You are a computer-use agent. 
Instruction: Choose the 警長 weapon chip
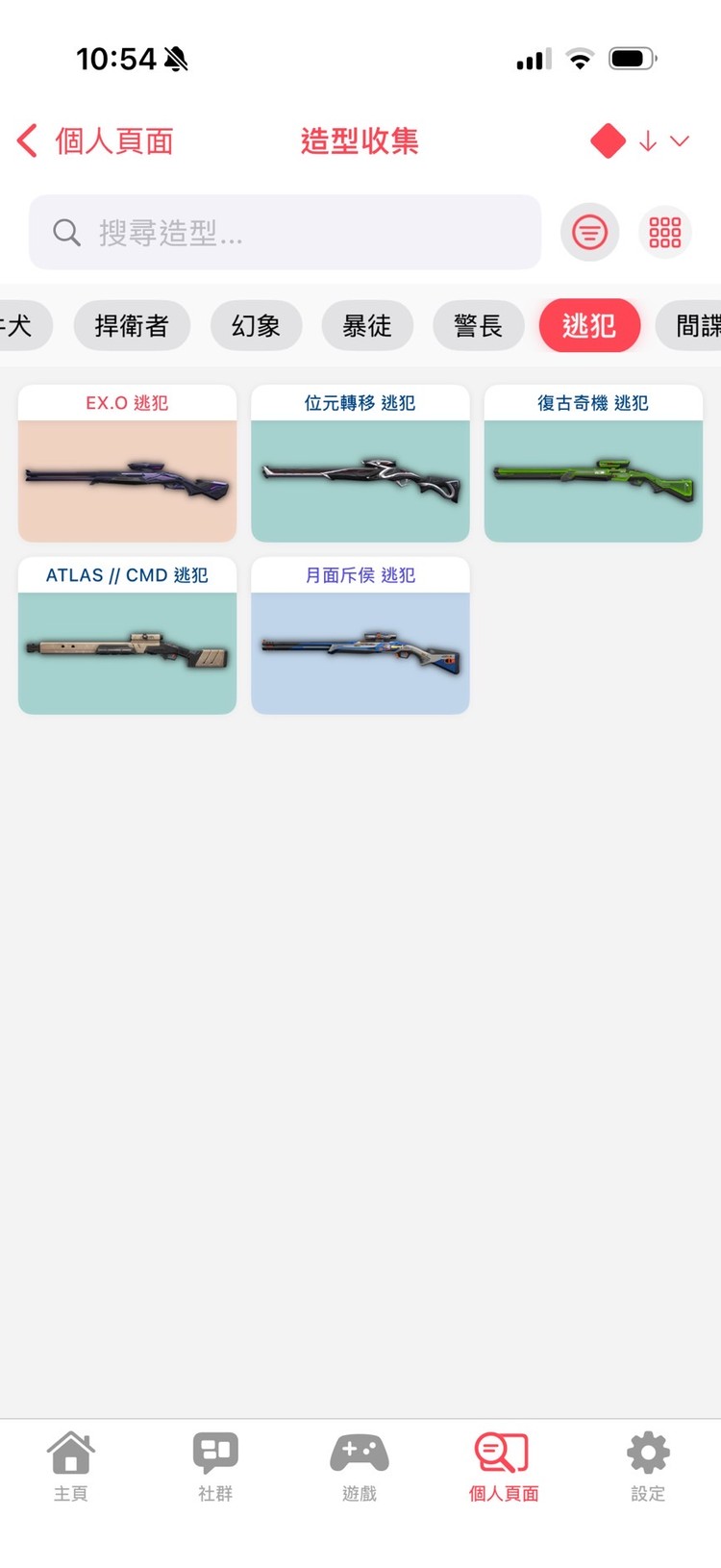478,326
